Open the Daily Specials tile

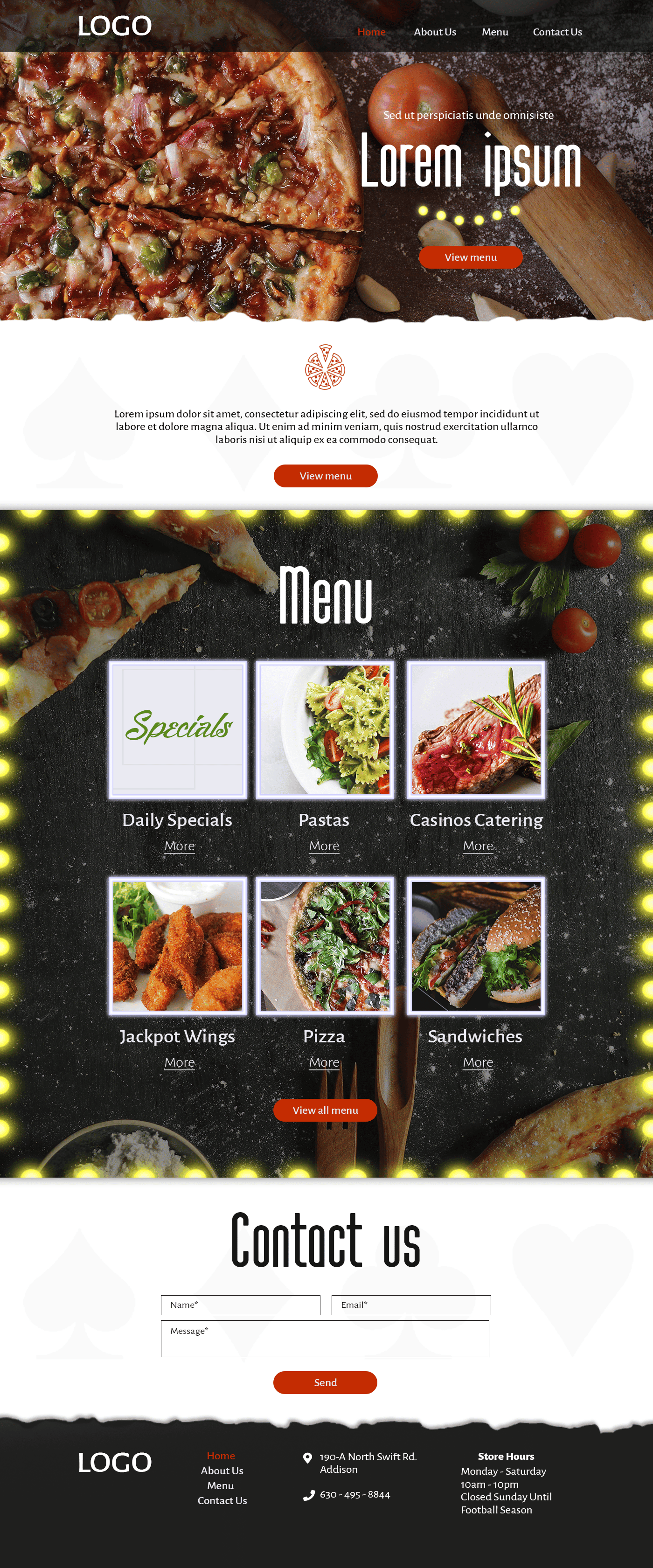178,728
